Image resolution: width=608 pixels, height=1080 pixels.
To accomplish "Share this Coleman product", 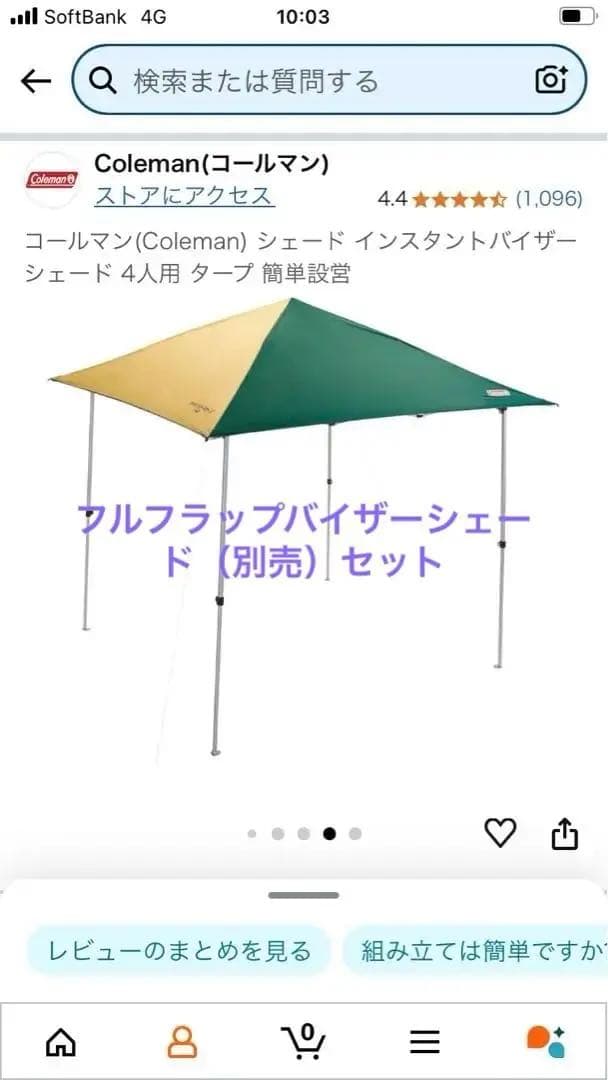I will (564, 832).
